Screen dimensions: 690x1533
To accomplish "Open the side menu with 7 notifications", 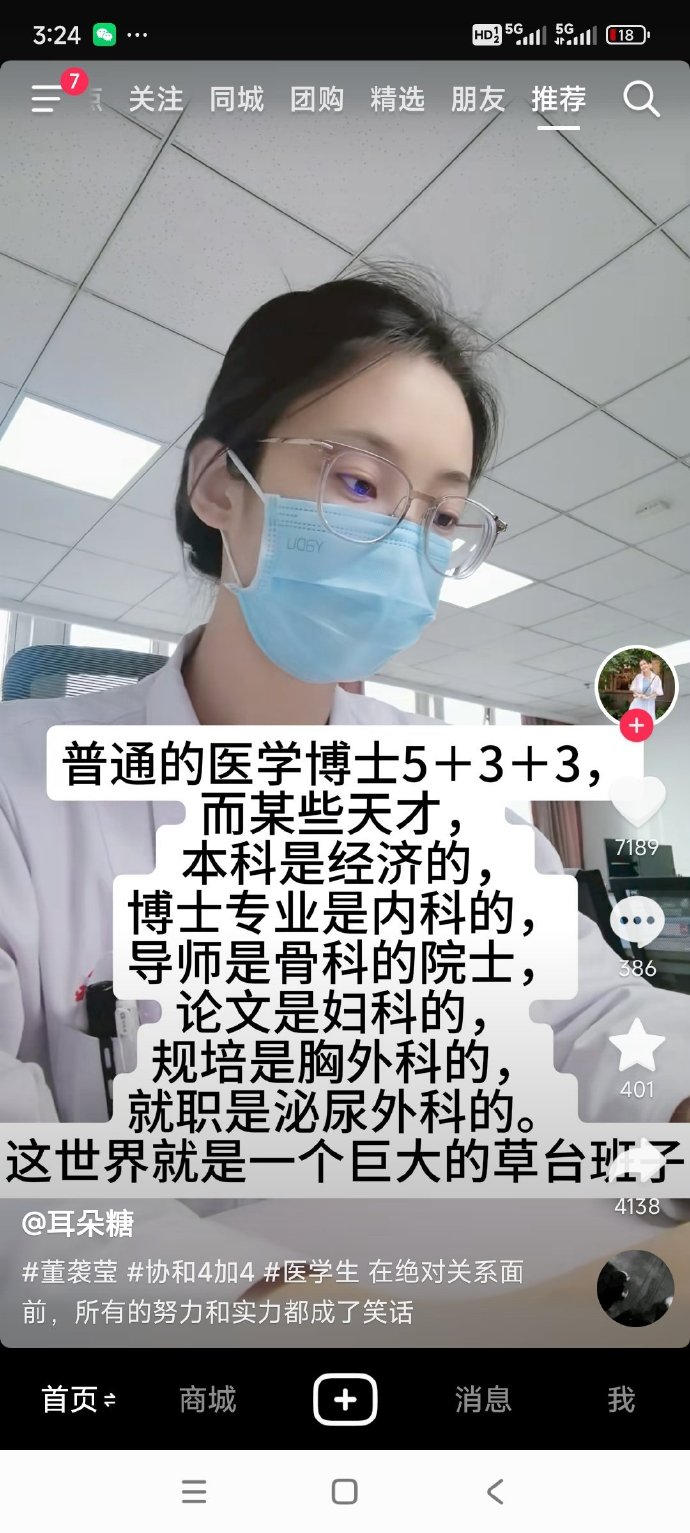I will pyautogui.click(x=48, y=98).
